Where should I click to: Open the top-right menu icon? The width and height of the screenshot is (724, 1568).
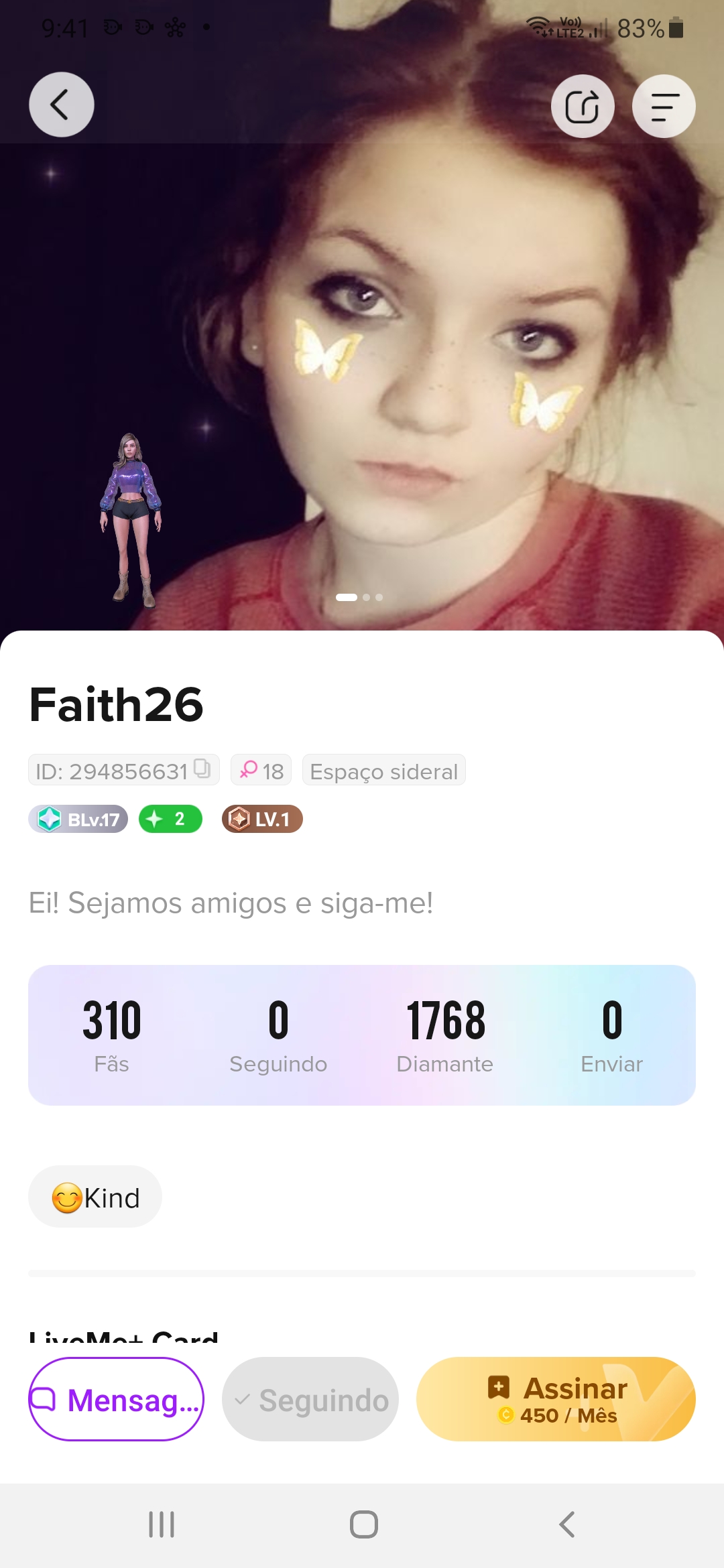664,107
